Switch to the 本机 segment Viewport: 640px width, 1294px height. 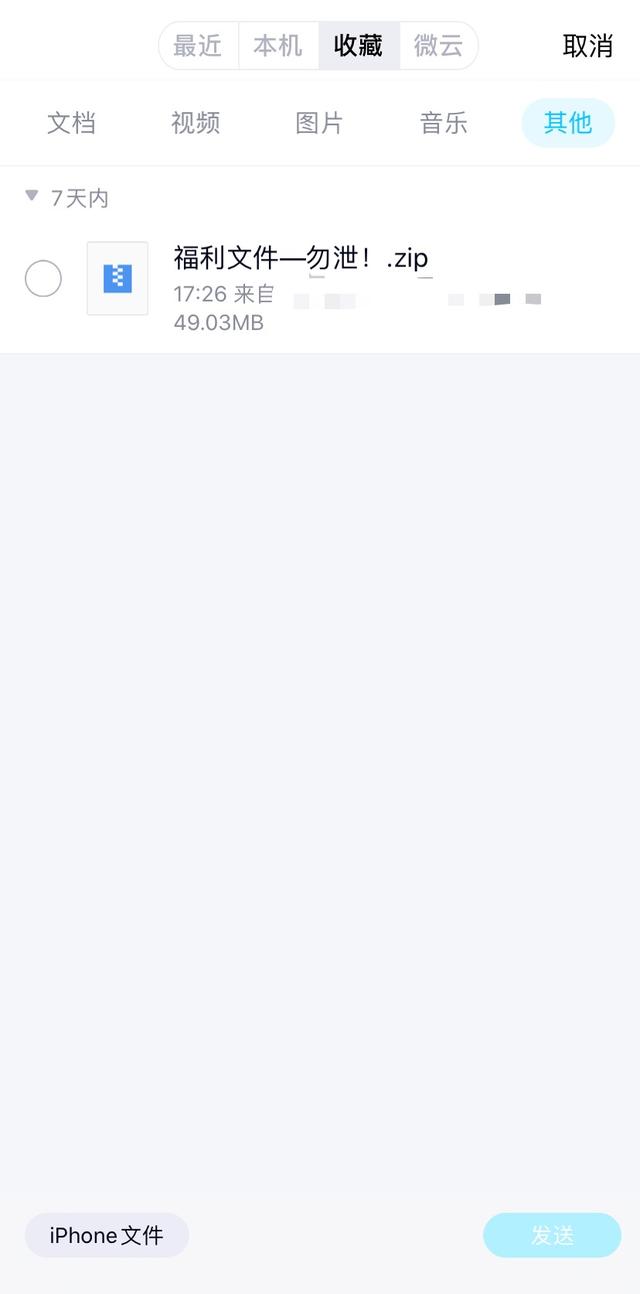point(278,46)
